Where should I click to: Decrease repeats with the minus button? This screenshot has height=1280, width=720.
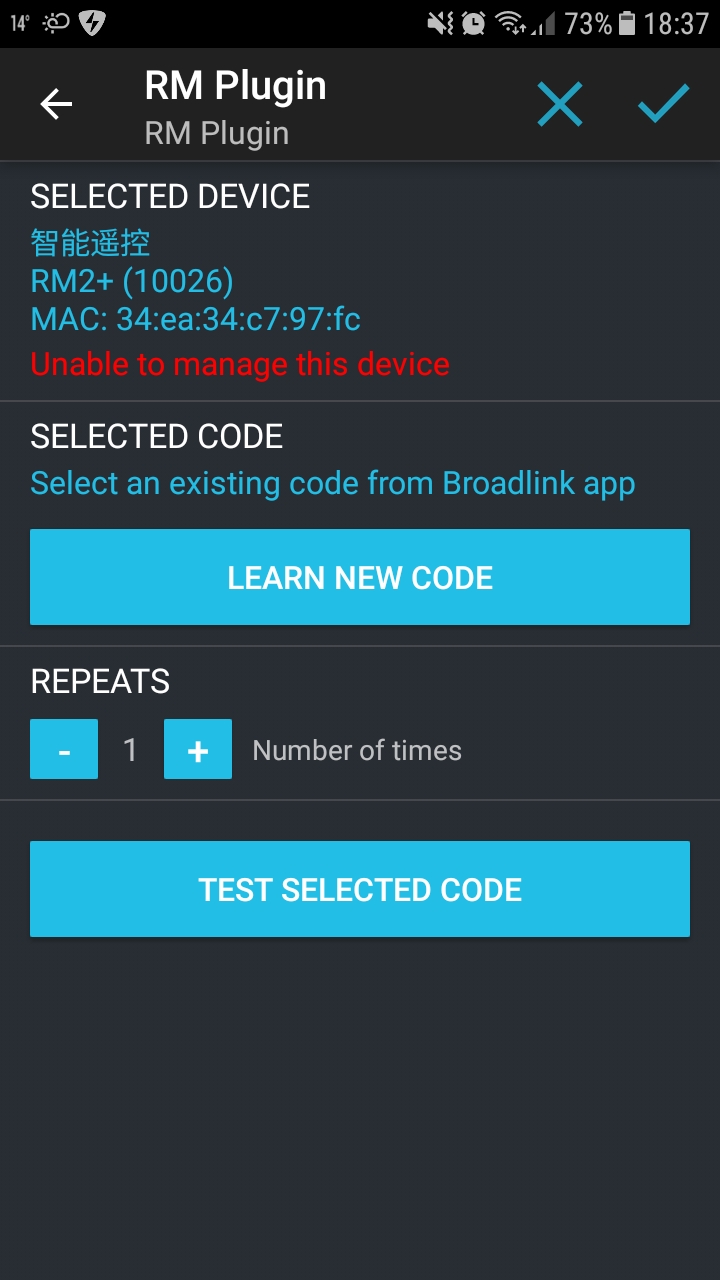coord(64,749)
